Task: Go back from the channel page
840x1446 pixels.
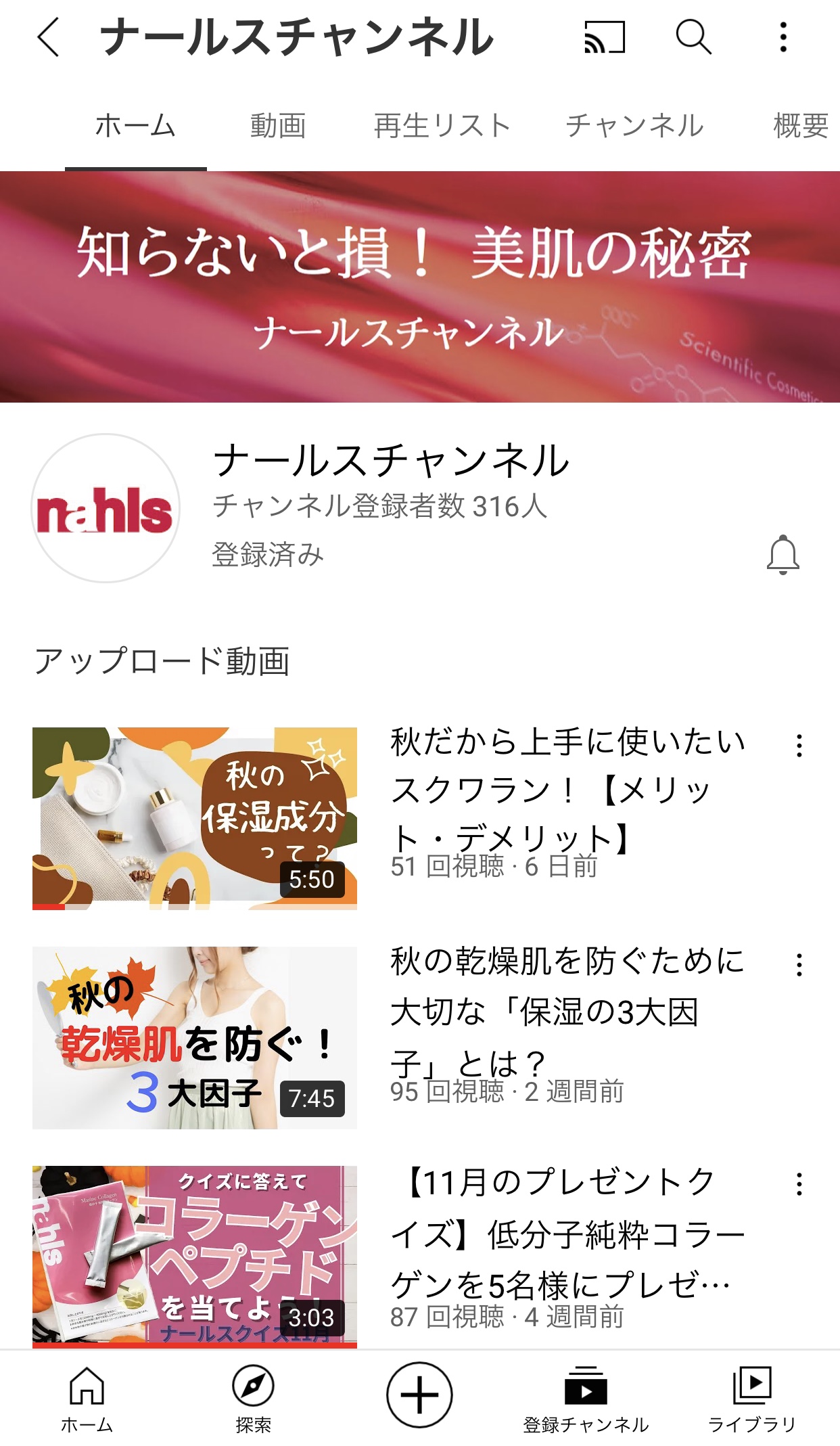Action: pyautogui.click(x=49, y=37)
